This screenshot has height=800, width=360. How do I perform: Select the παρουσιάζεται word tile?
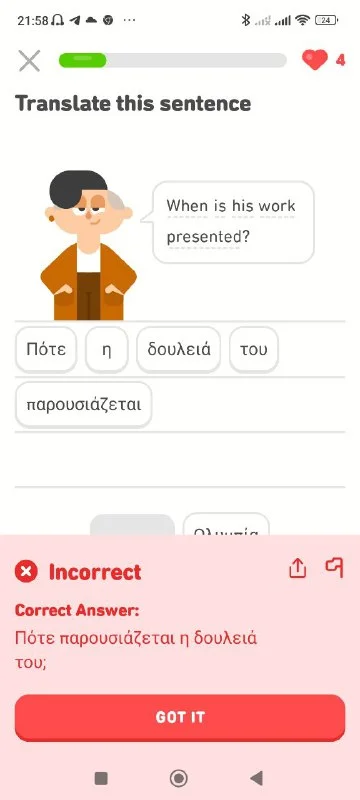pyautogui.click(x=84, y=405)
